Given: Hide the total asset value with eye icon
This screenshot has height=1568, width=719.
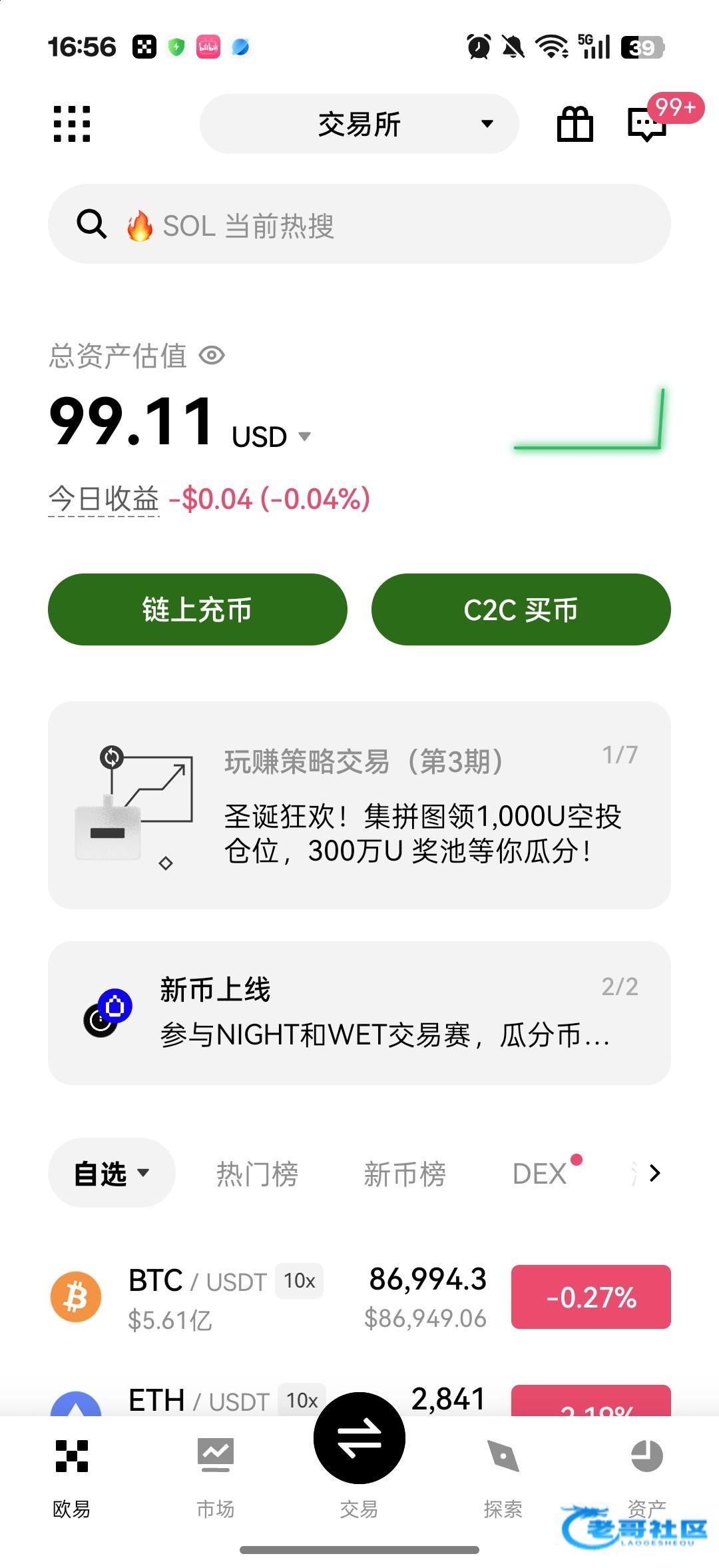Looking at the screenshot, I should [x=212, y=356].
